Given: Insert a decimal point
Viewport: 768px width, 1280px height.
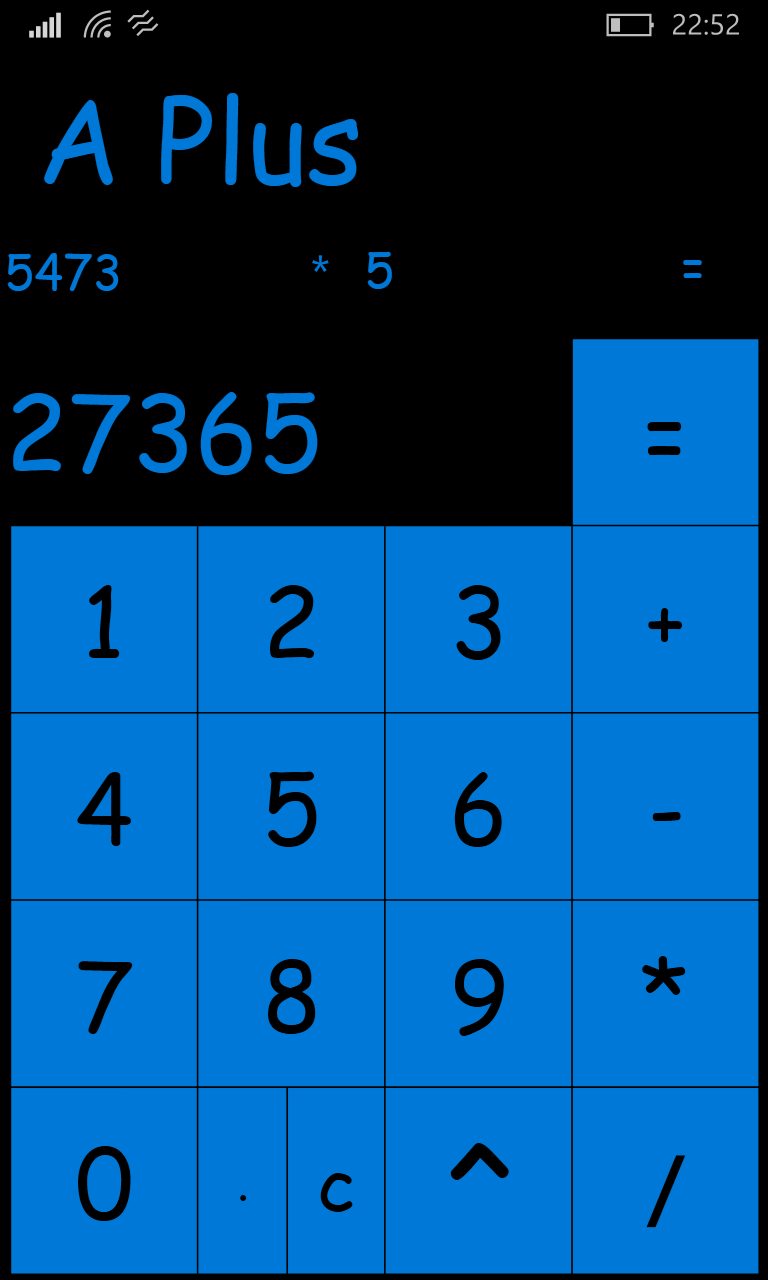Looking at the screenshot, I should (243, 1180).
